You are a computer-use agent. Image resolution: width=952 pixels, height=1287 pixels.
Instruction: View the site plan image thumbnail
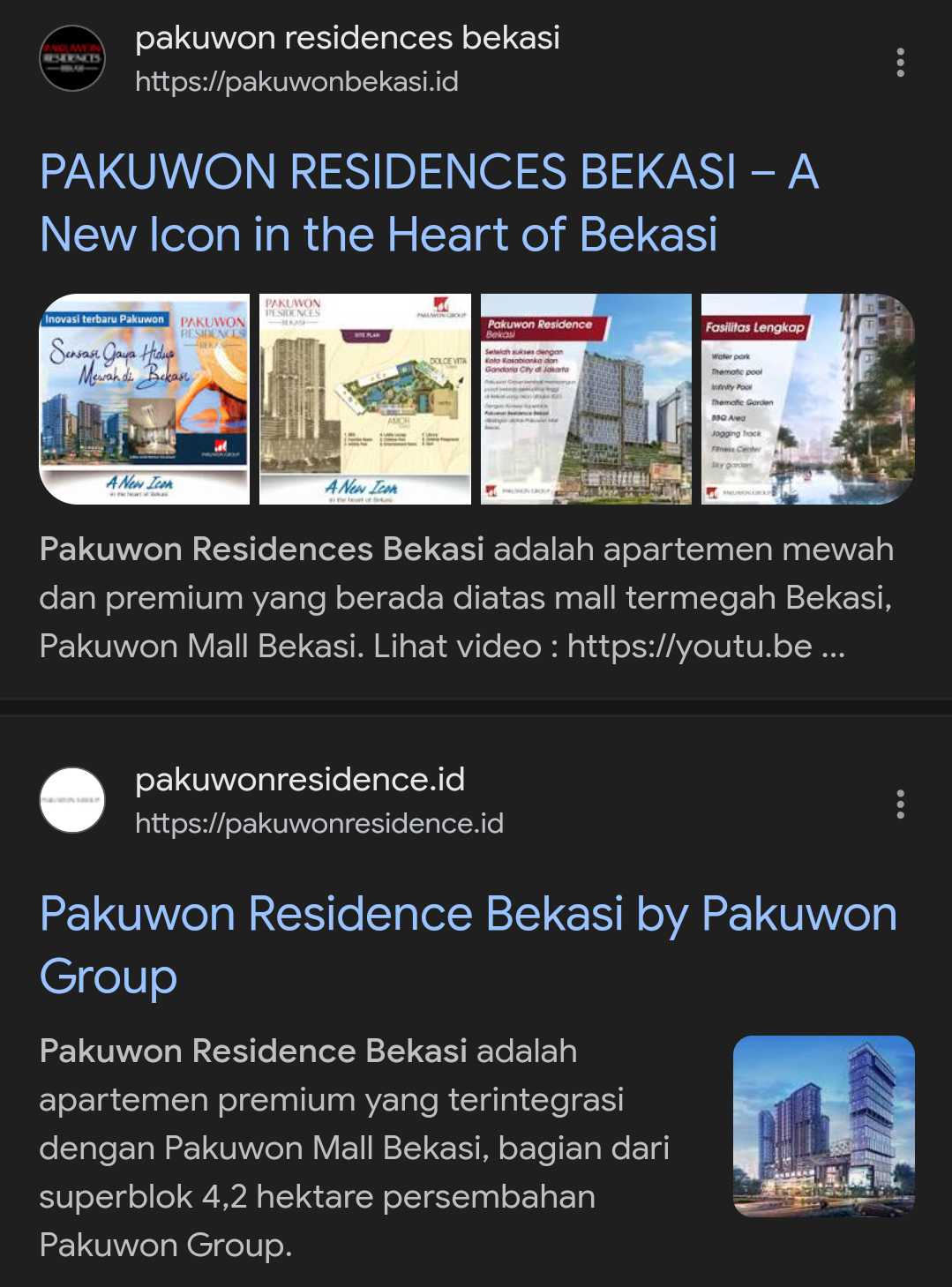click(365, 399)
